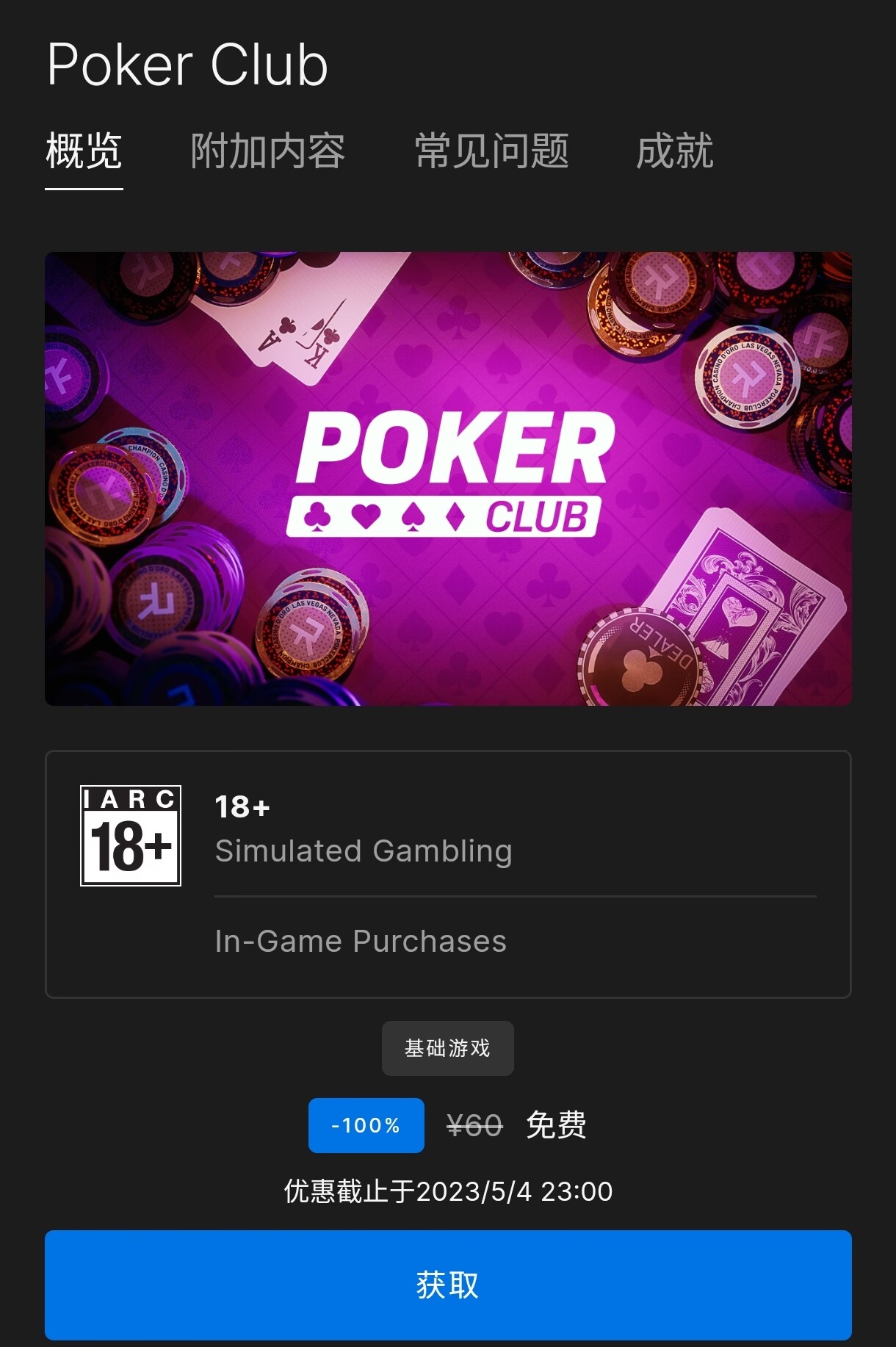This screenshot has width=896, height=1347.
Task: Switch to the 常见问题 tab
Action: point(491,152)
